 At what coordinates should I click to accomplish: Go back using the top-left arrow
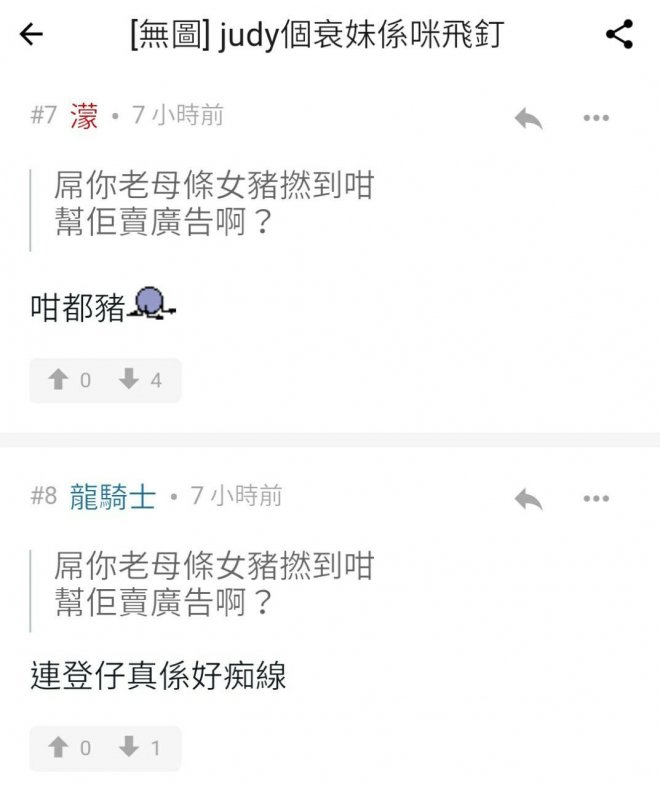click(x=32, y=35)
